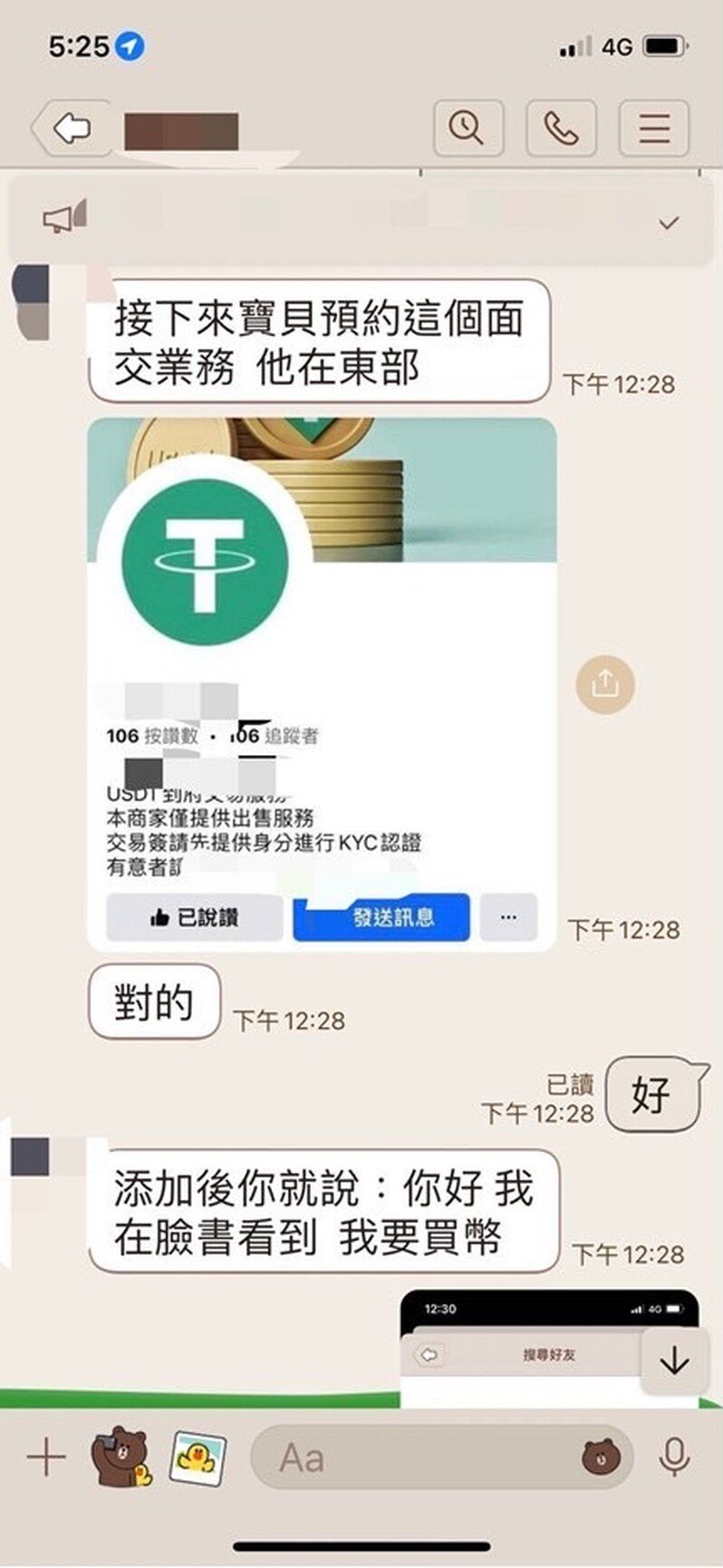Viewport: 723px width, 1568px height.
Task: Jump to the latest message
Action: point(674,1360)
